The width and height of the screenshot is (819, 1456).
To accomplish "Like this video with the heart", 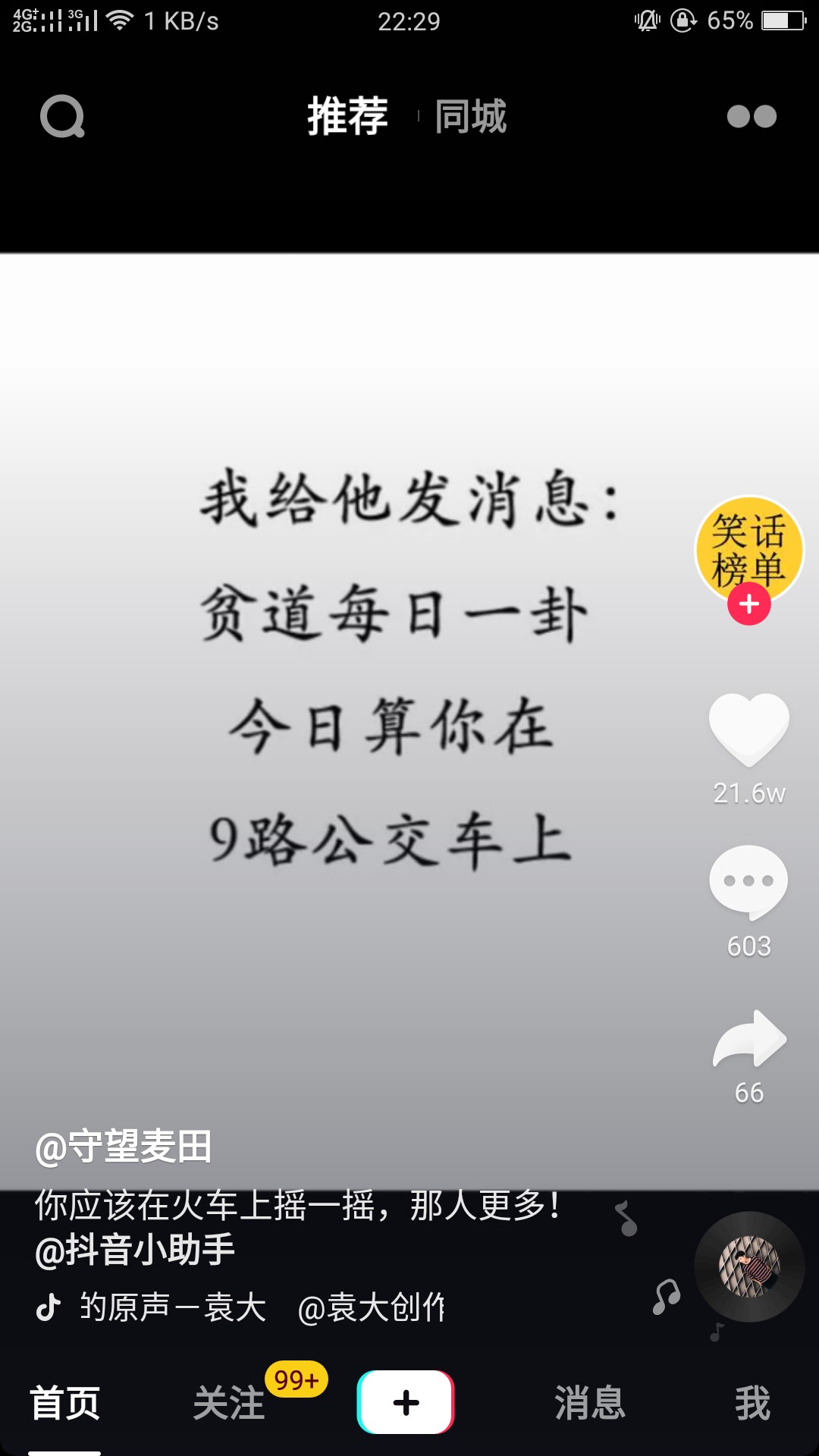I will tap(749, 730).
